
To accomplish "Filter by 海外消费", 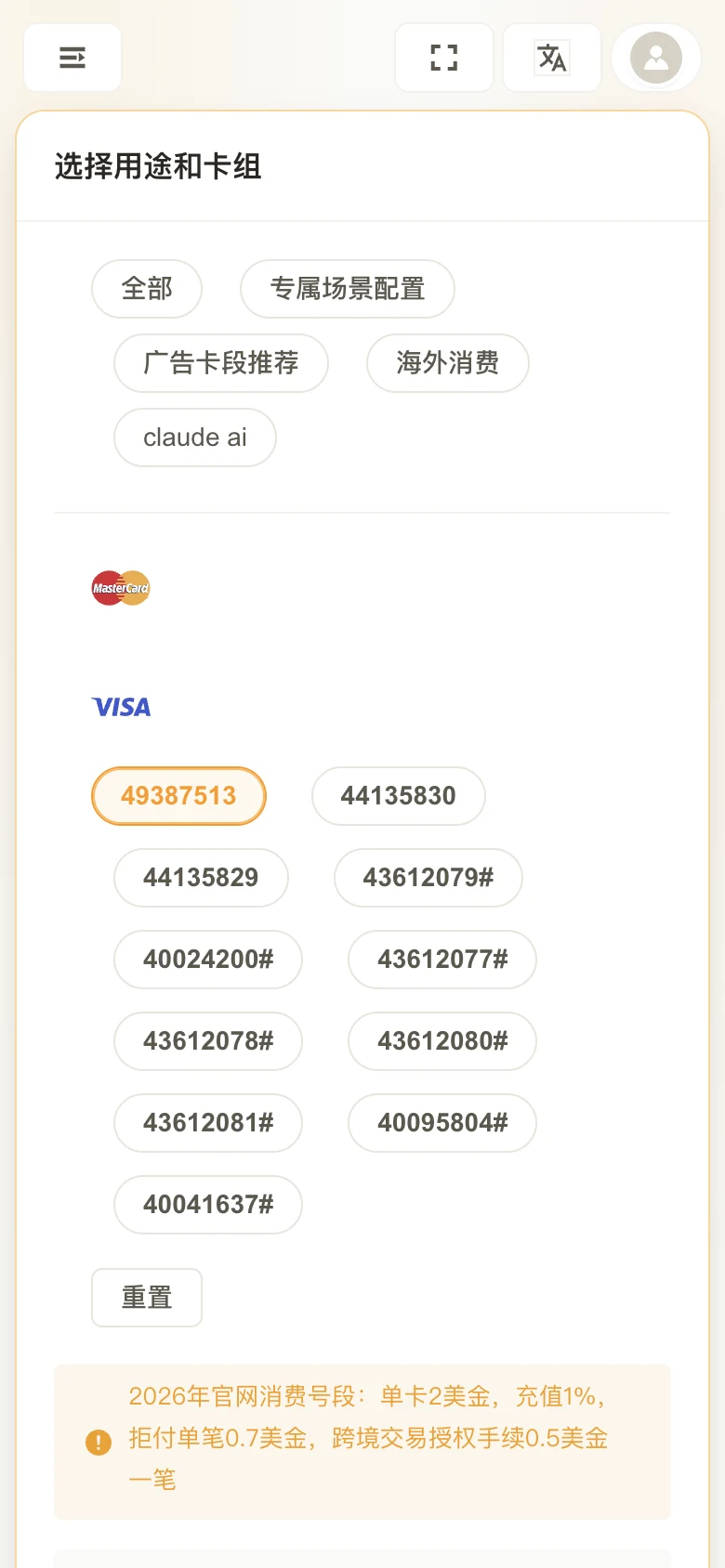I will 448,363.
